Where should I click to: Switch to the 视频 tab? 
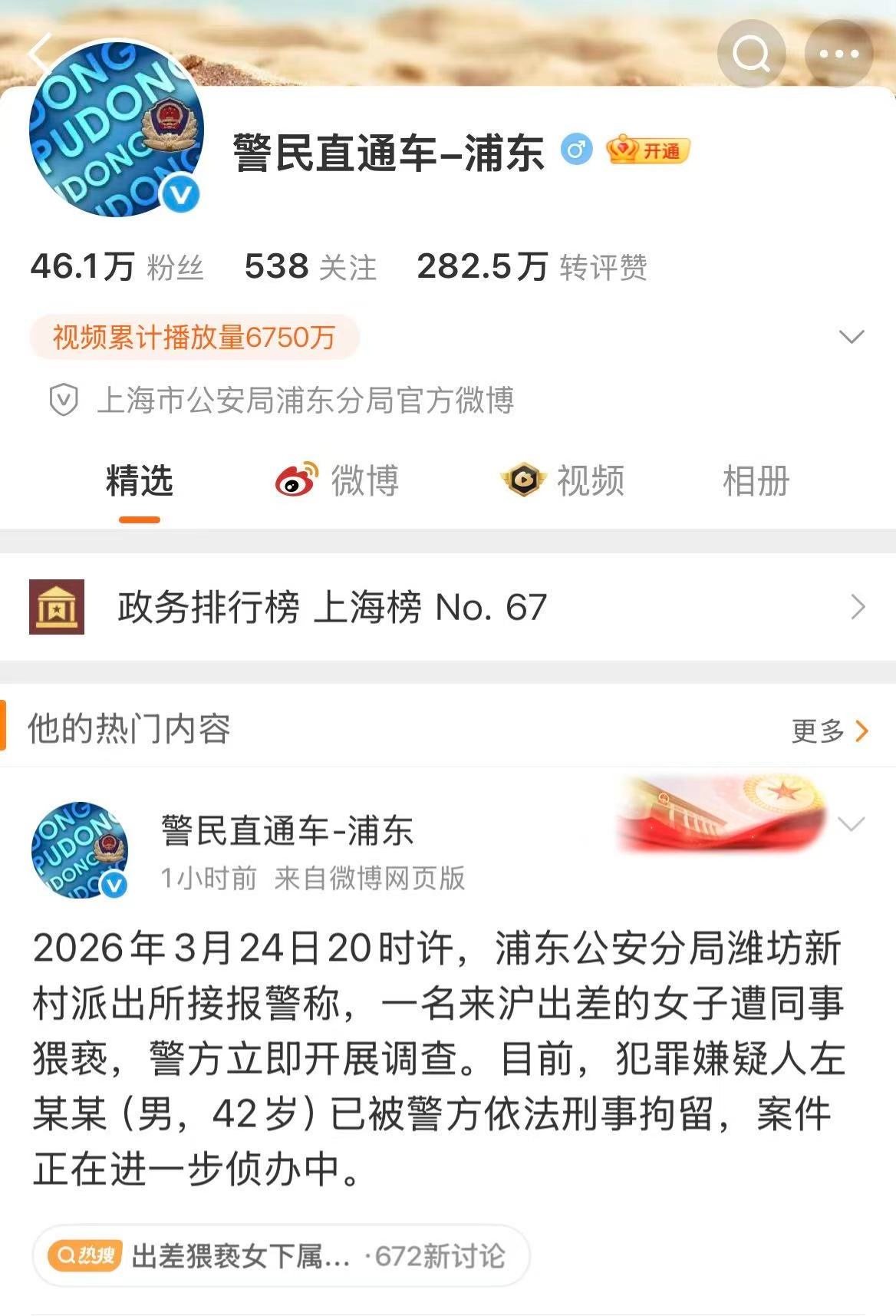[x=564, y=482]
